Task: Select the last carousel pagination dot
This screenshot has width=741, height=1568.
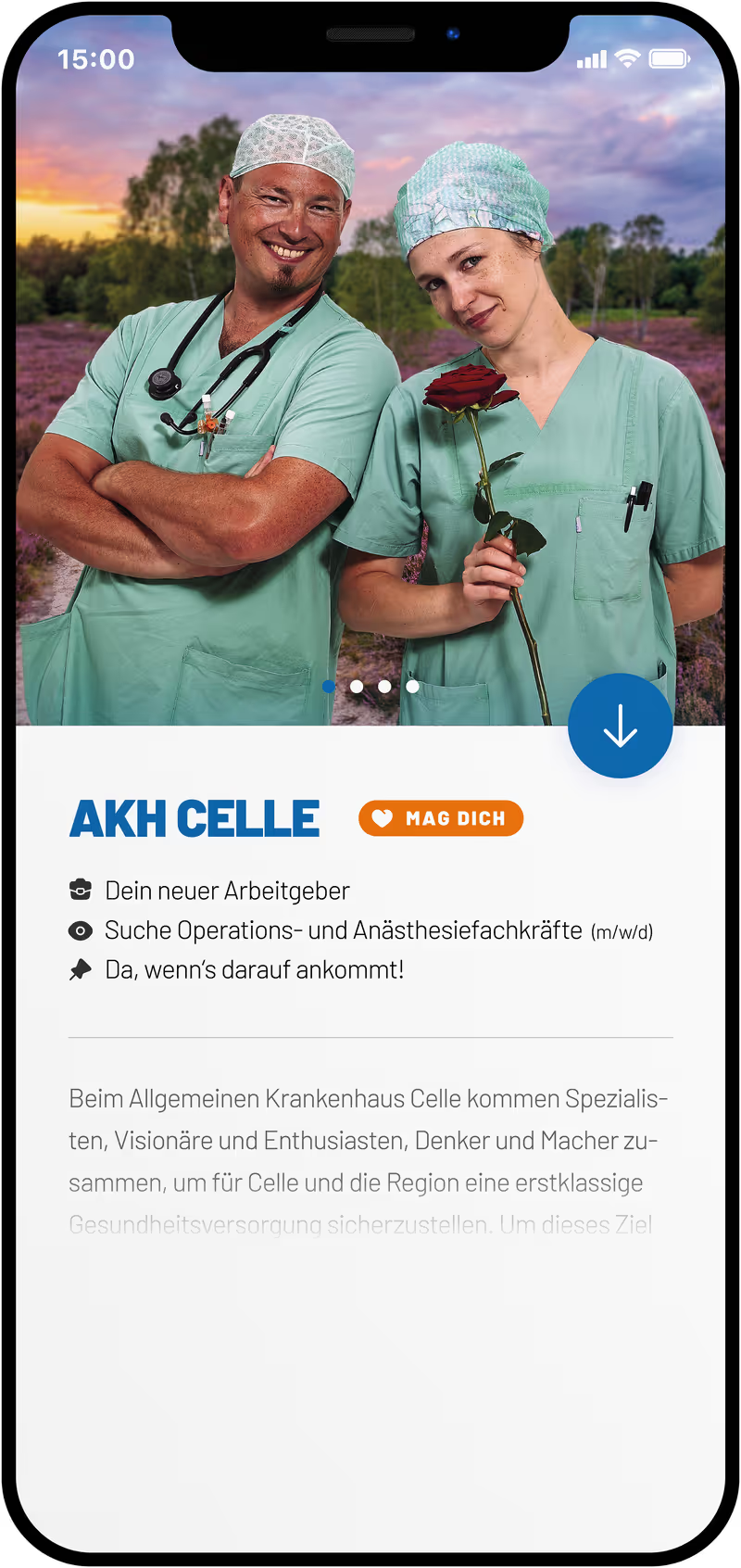Action: pos(412,687)
